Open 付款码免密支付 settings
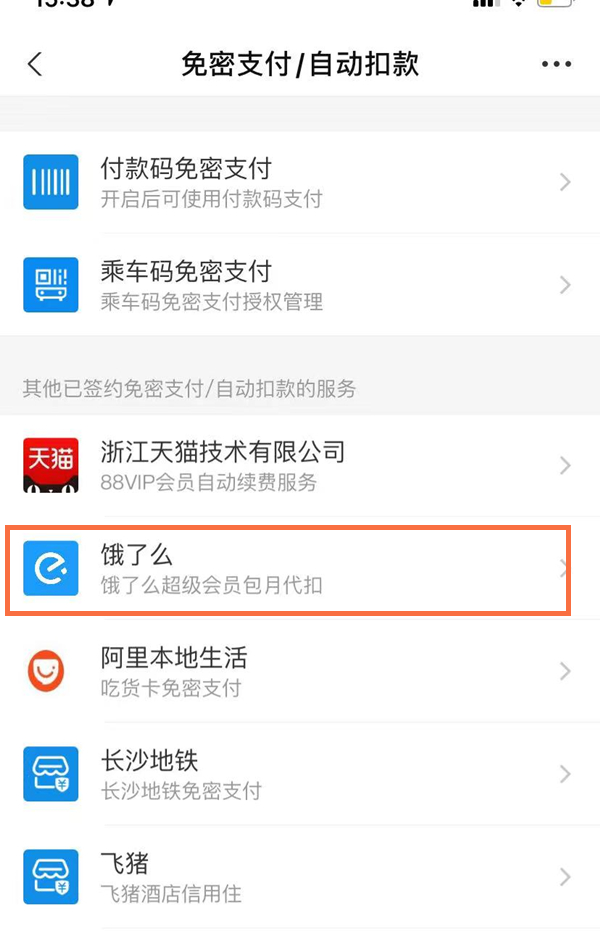Screen dimensions: 600x931 coord(300,182)
